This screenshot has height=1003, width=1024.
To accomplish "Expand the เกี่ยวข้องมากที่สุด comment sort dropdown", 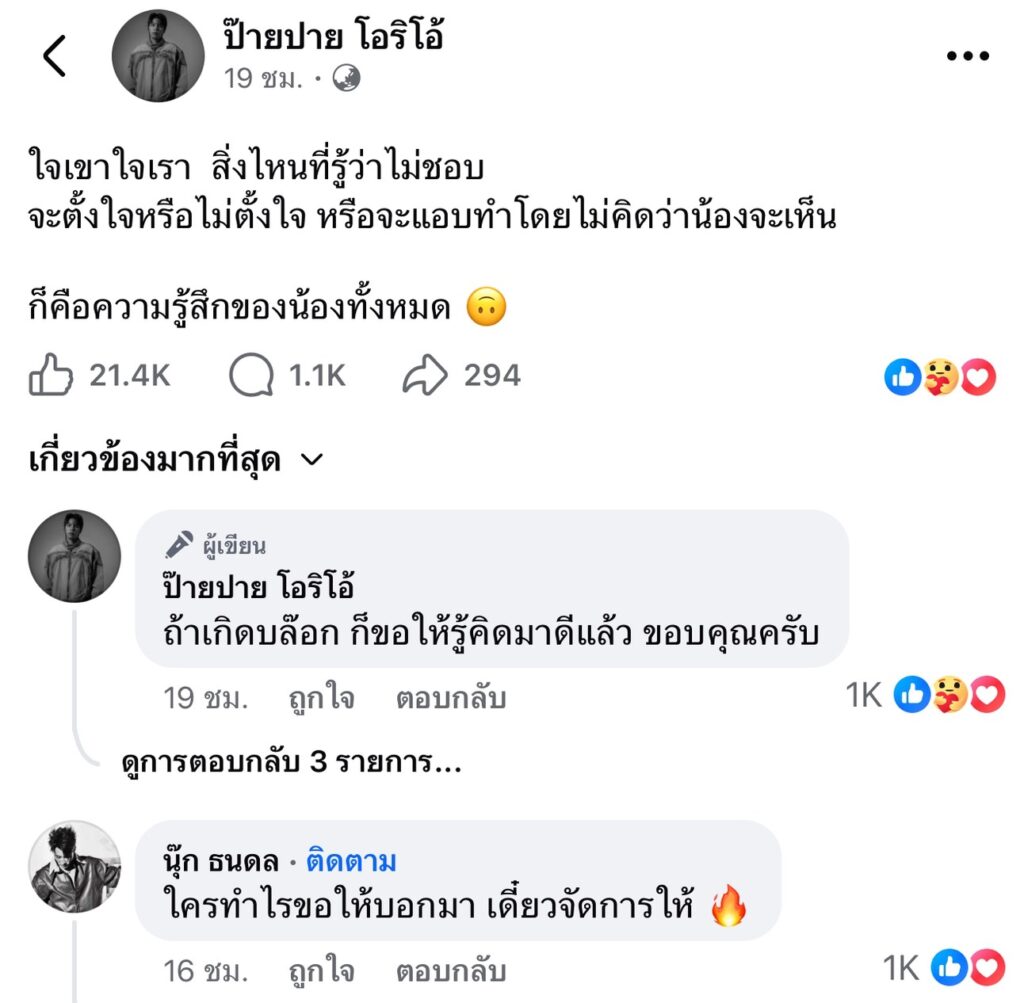I will click(x=175, y=459).
